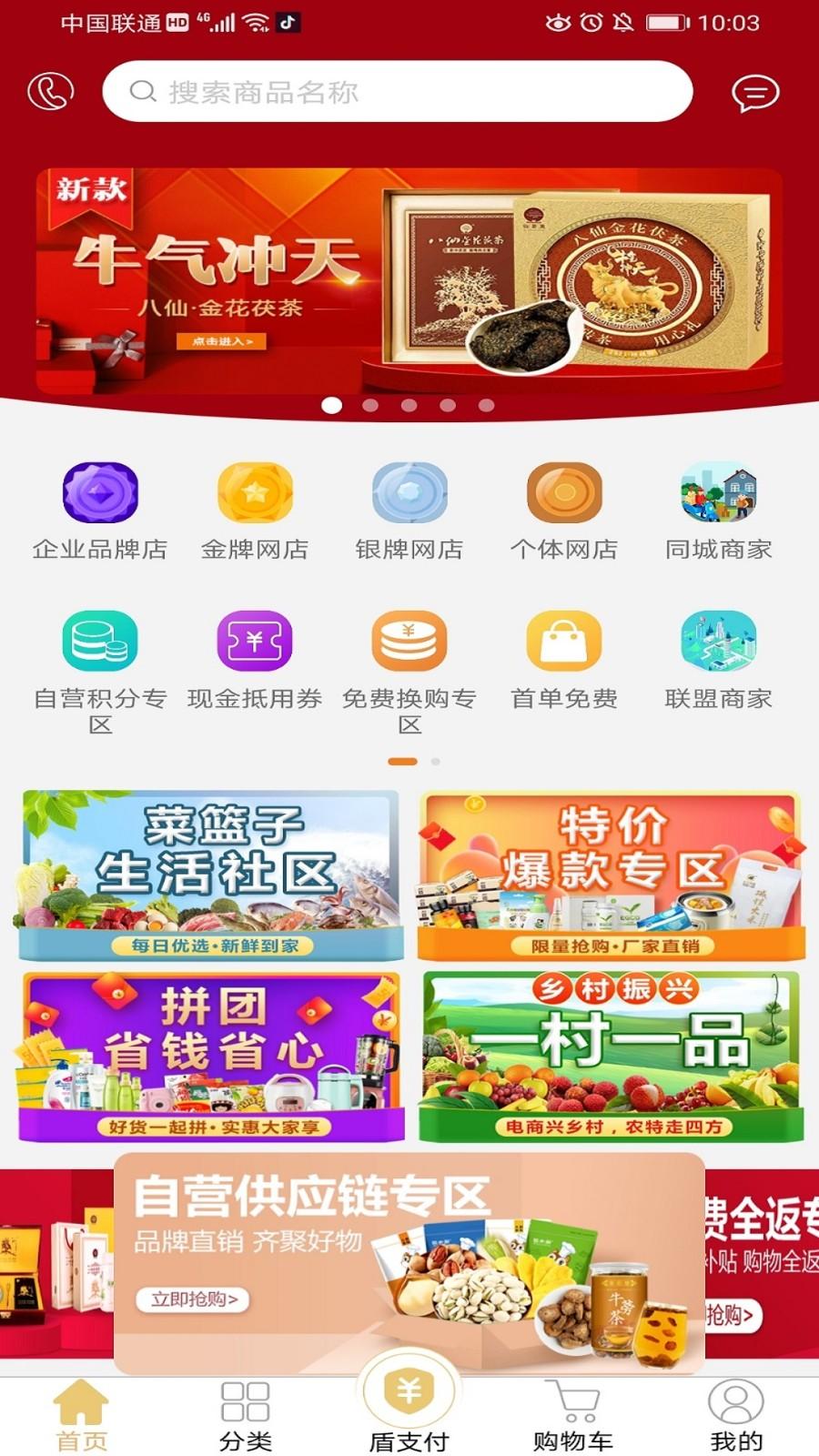Switch to the 分类 tab
819x1456 pixels.
(246, 1416)
